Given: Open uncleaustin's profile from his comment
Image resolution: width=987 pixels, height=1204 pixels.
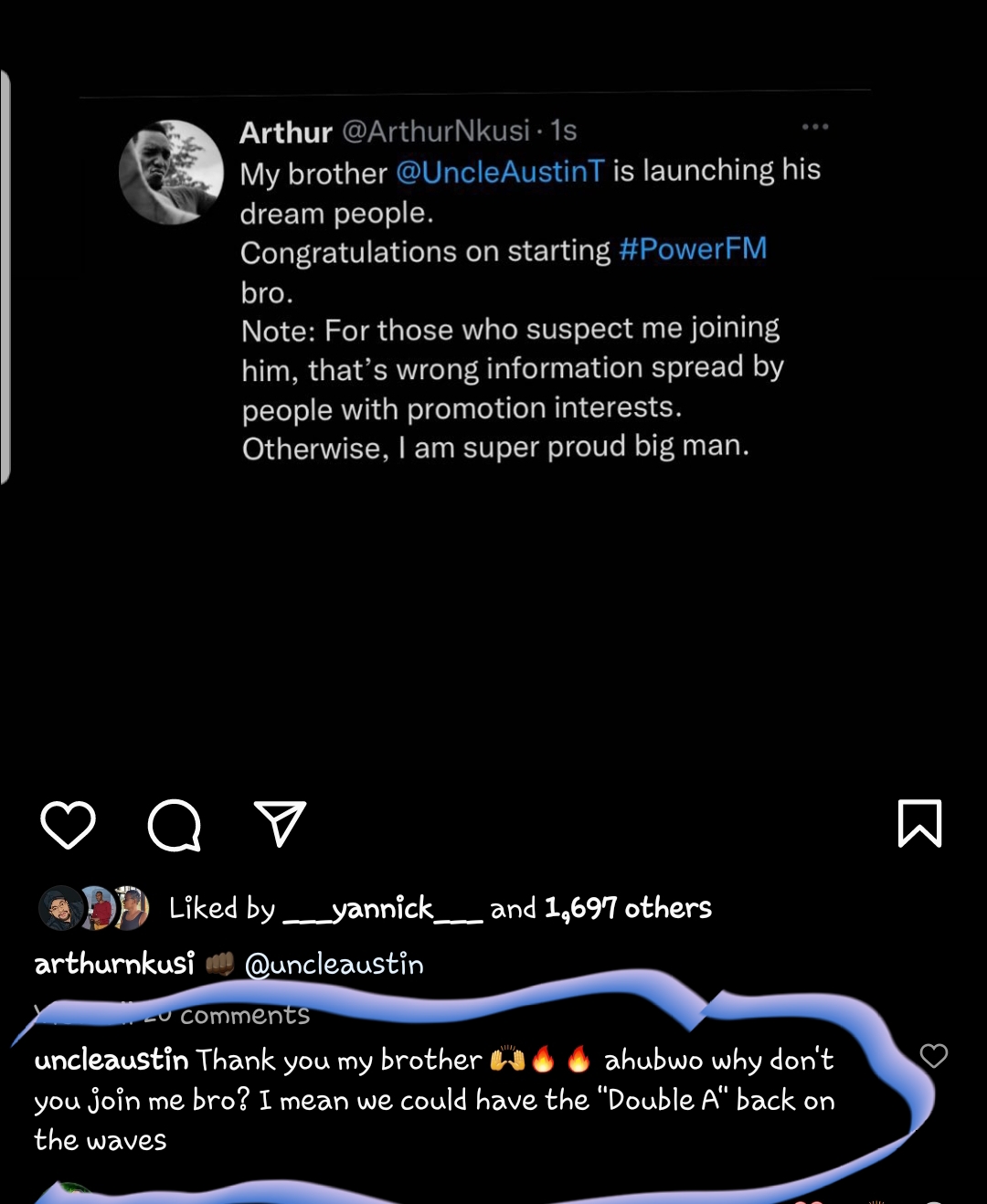Looking at the screenshot, I should 111,1060.
